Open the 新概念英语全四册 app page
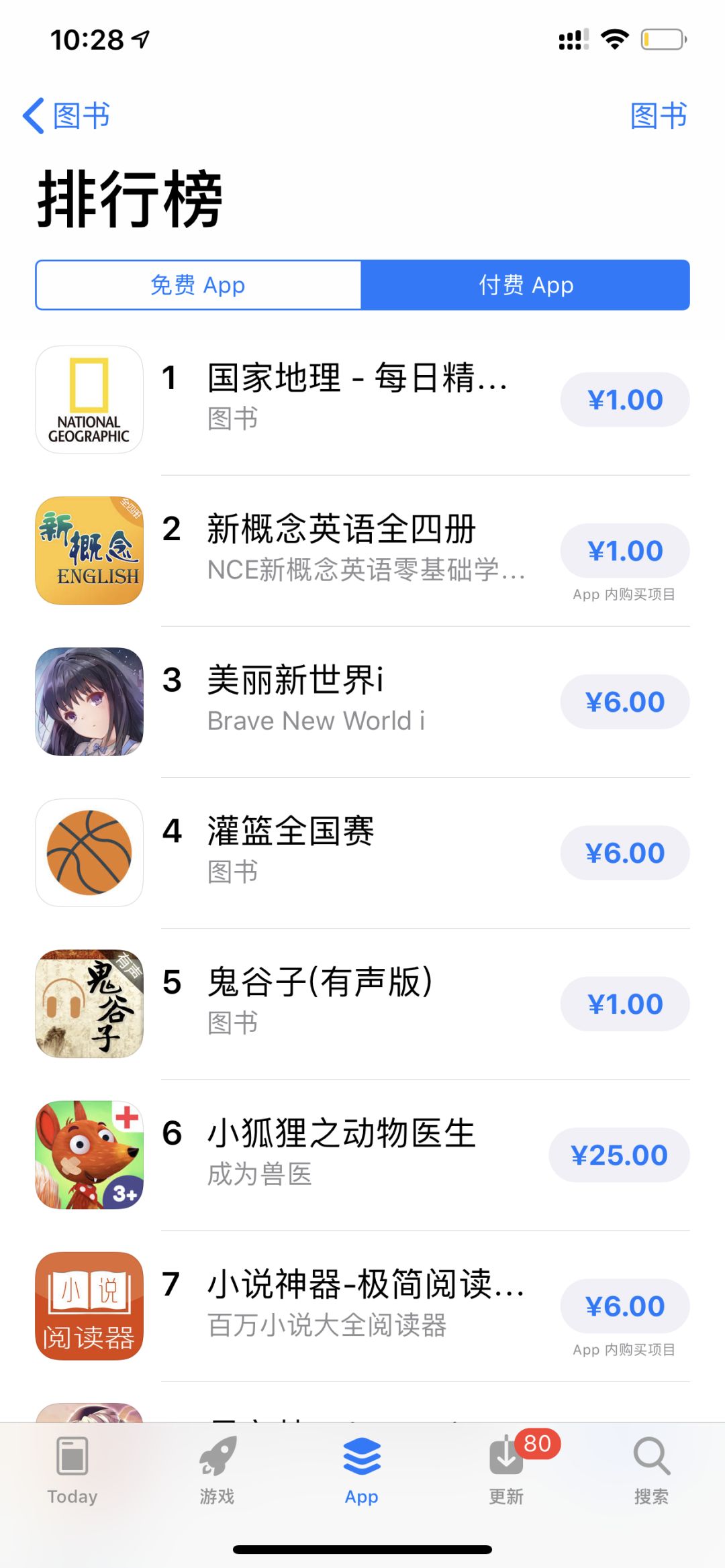 (341, 530)
